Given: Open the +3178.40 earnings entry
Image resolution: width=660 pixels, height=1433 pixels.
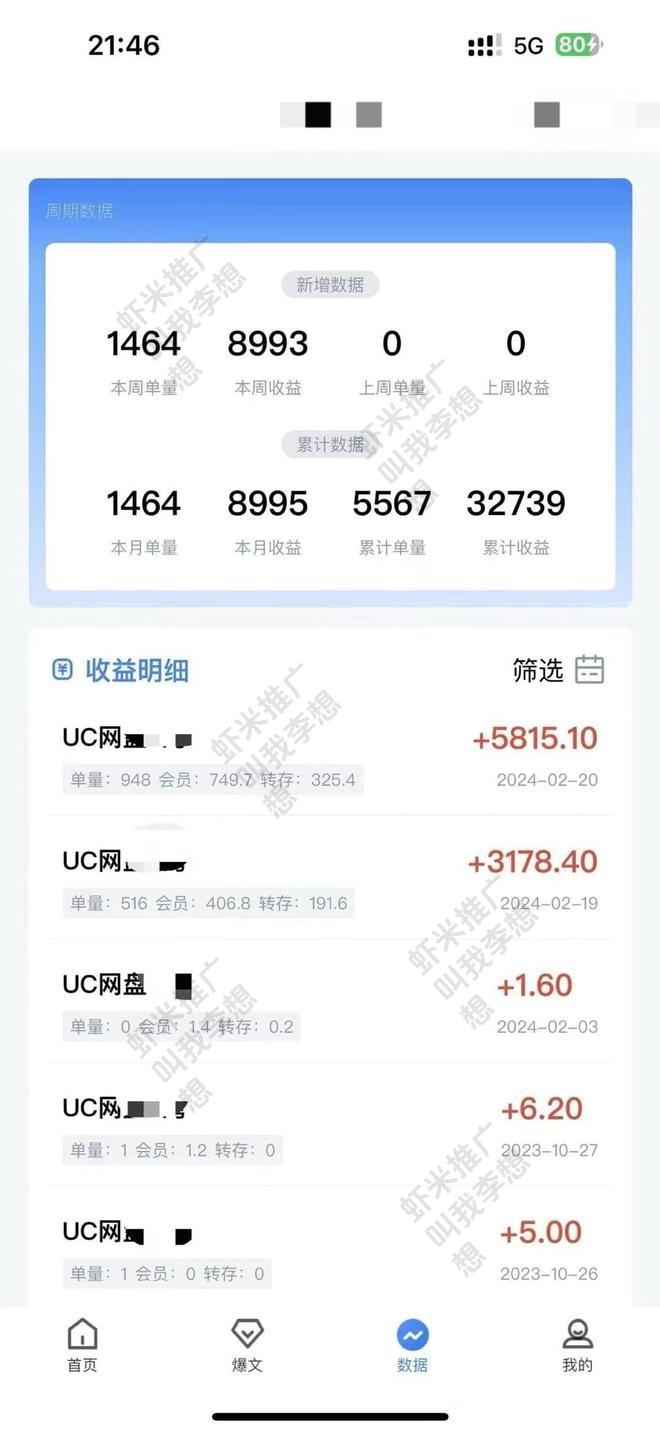Looking at the screenshot, I should (330, 880).
